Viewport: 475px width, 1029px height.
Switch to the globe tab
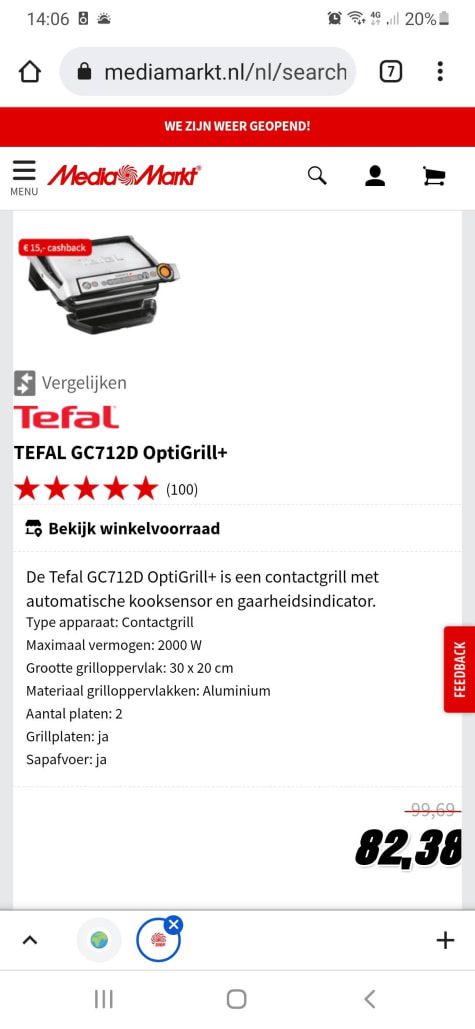99,940
